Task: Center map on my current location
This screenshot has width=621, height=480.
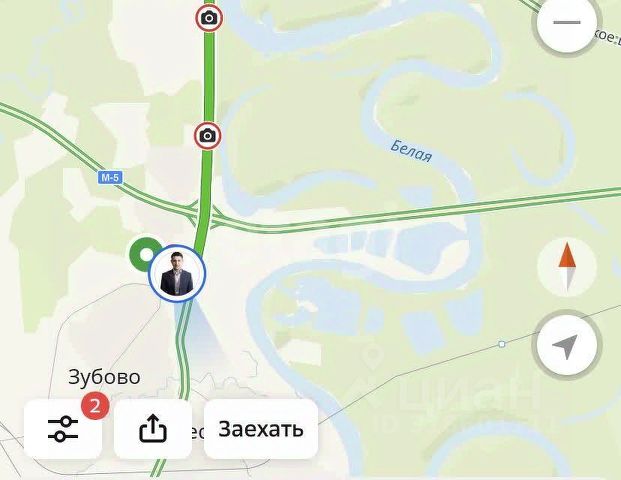Action: click(566, 347)
